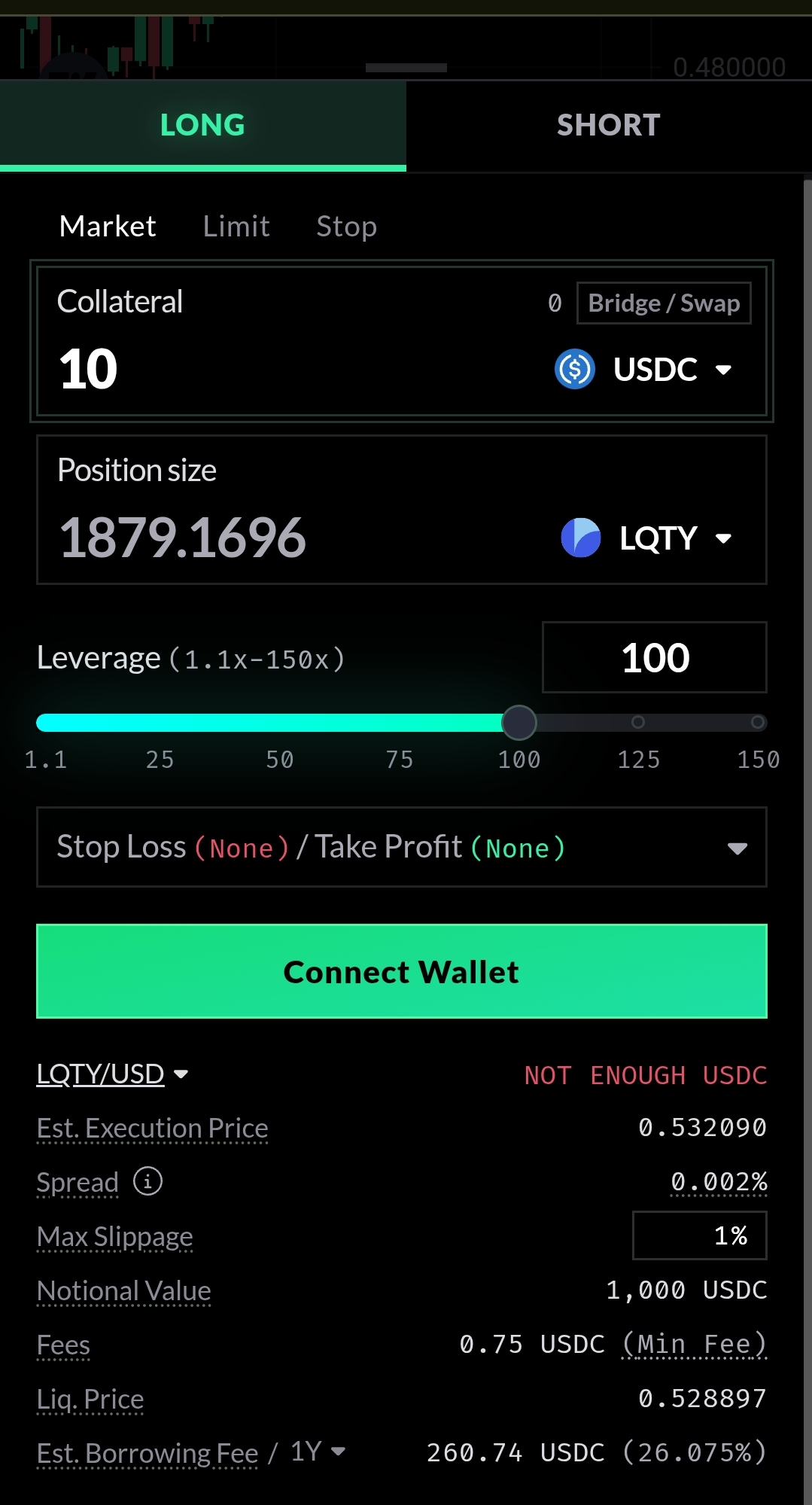Set leverage slider to 125
This screenshot has height=1505, width=812.
point(638,722)
